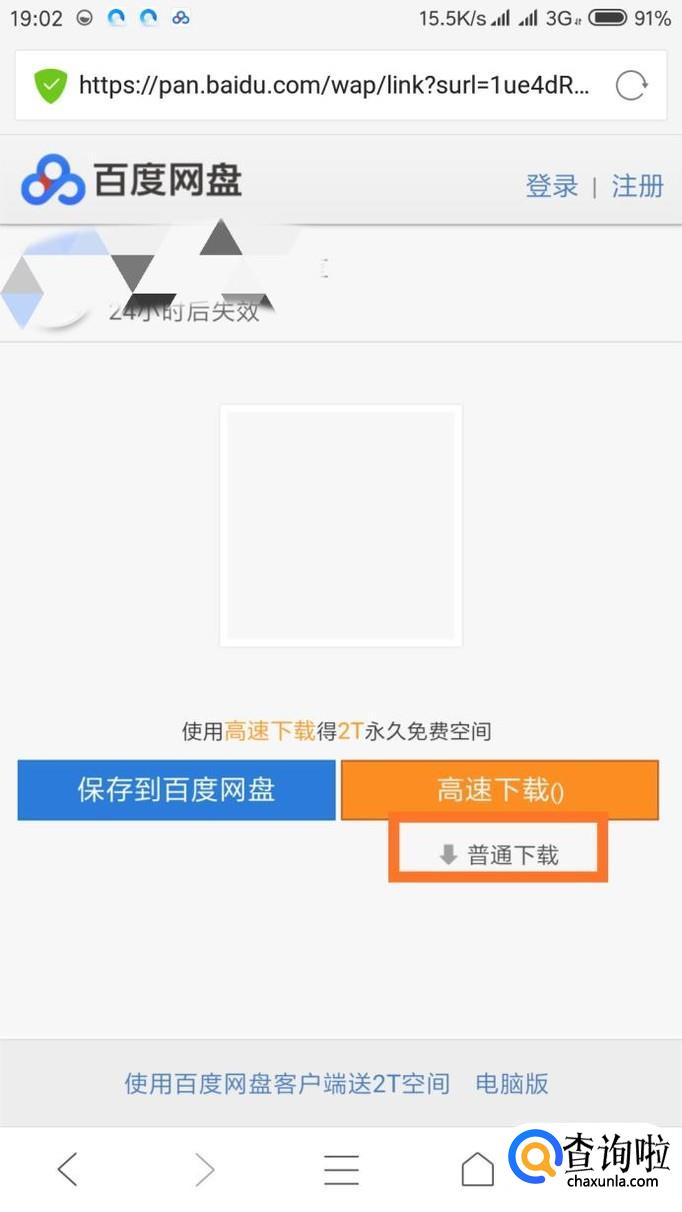Tap 保存到百度网盘 button
Viewport: 682px width, 1212px height.
176,790
